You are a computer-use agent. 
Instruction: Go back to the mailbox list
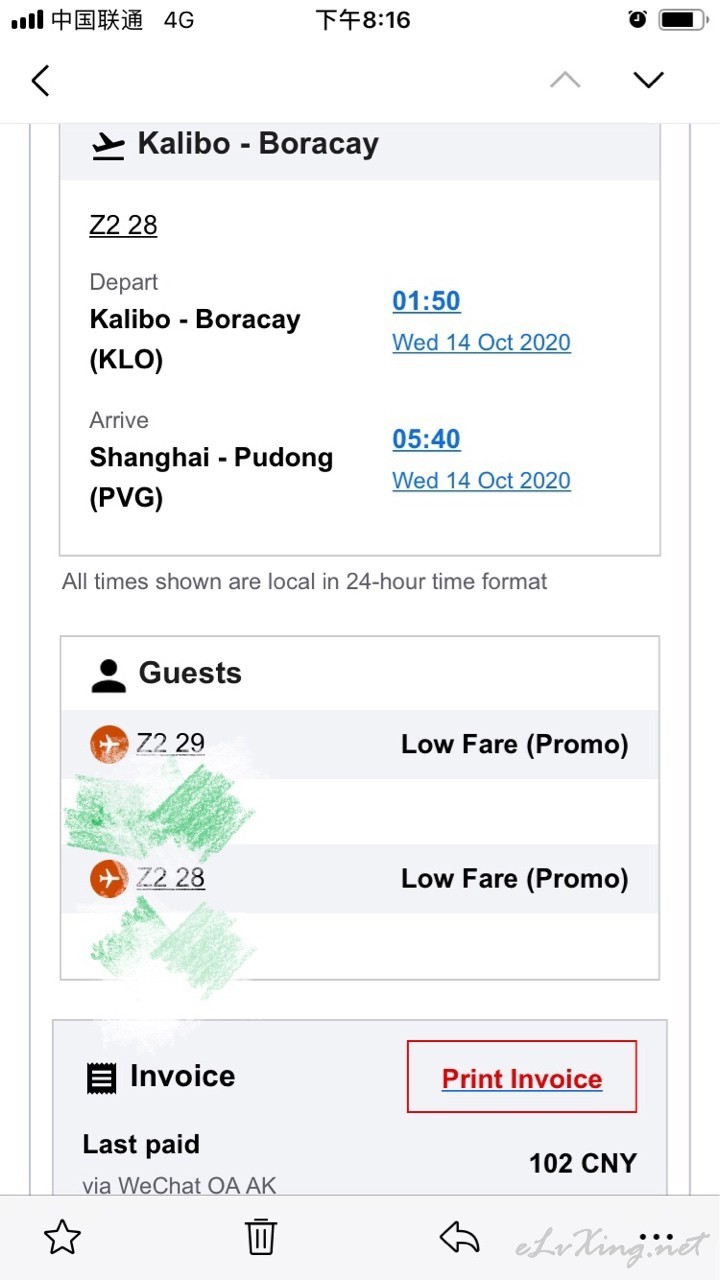coord(40,80)
